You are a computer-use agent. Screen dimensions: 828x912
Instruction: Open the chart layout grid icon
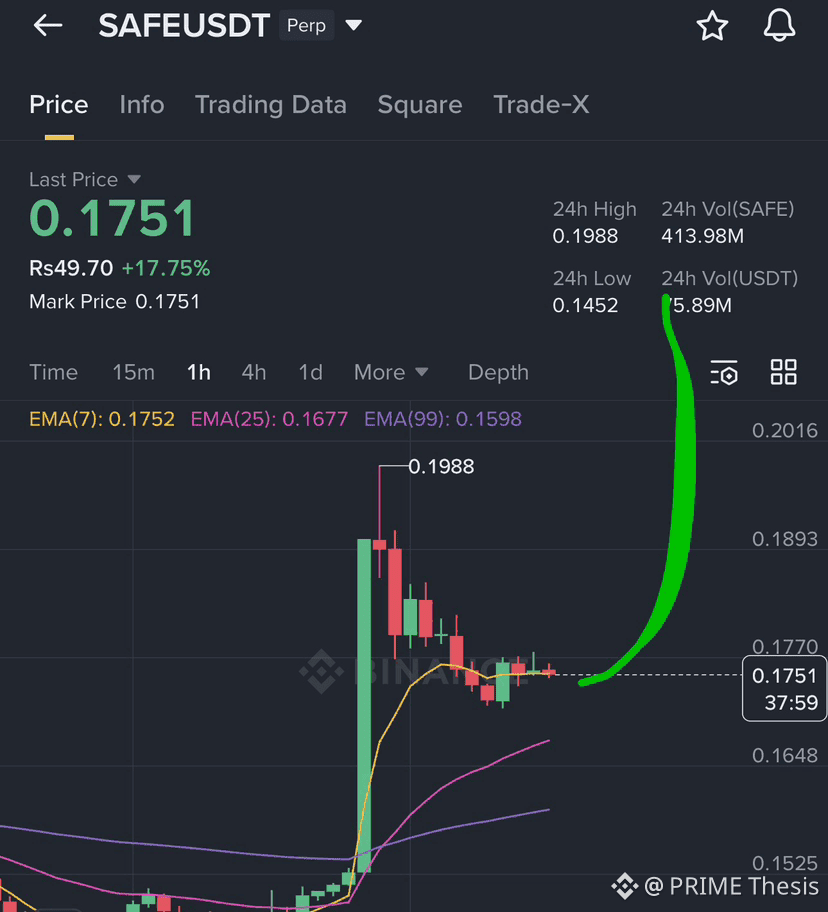784,372
